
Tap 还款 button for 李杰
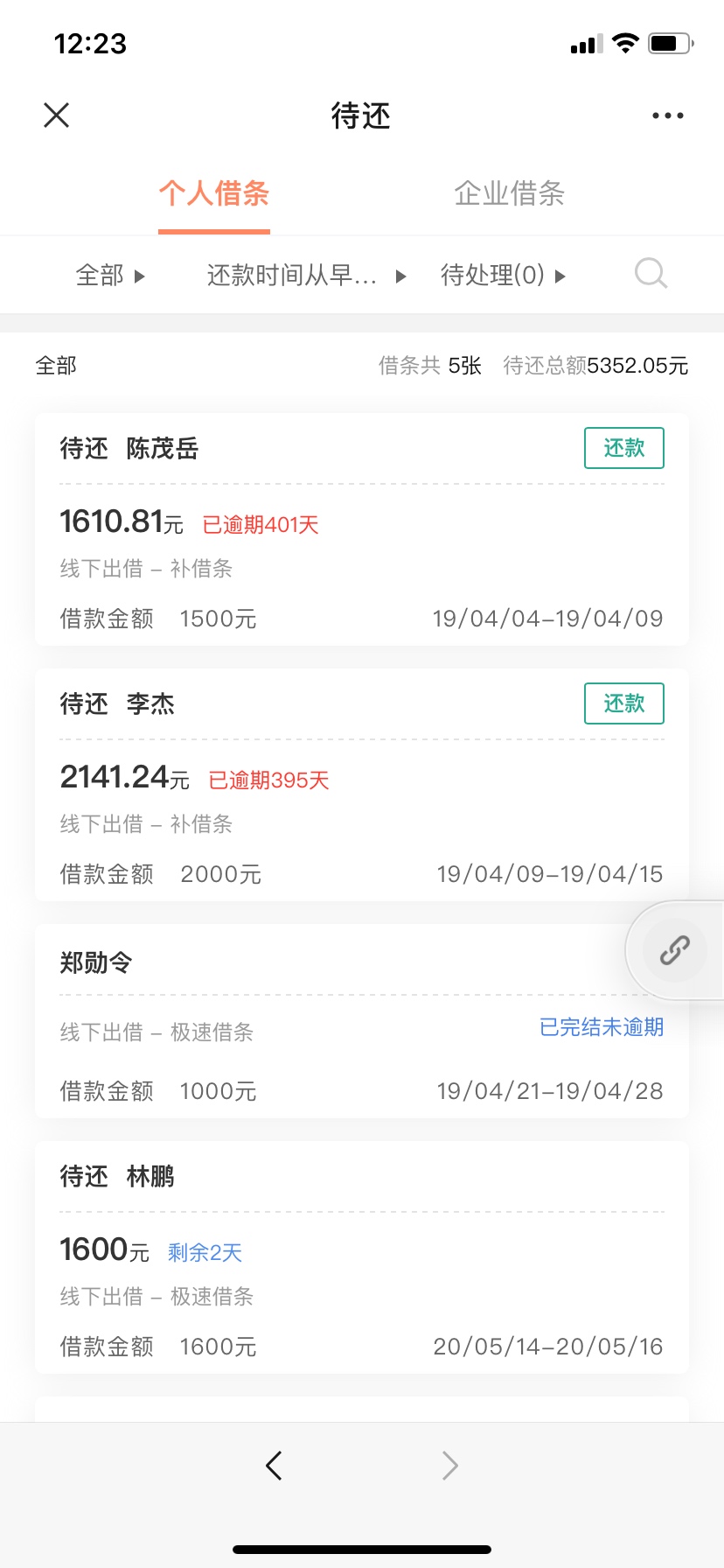[624, 703]
